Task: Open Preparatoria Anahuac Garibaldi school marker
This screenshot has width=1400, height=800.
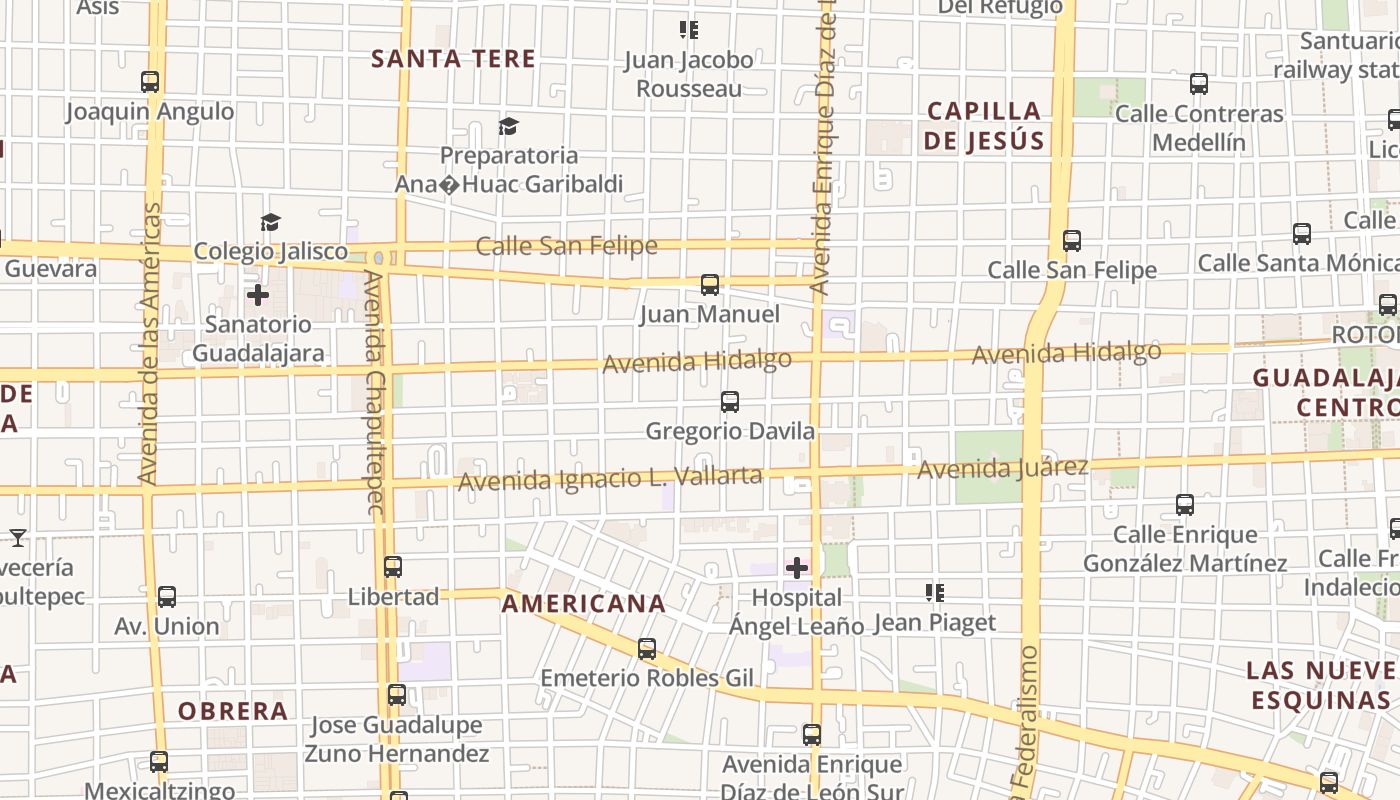Action: tap(509, 126)
